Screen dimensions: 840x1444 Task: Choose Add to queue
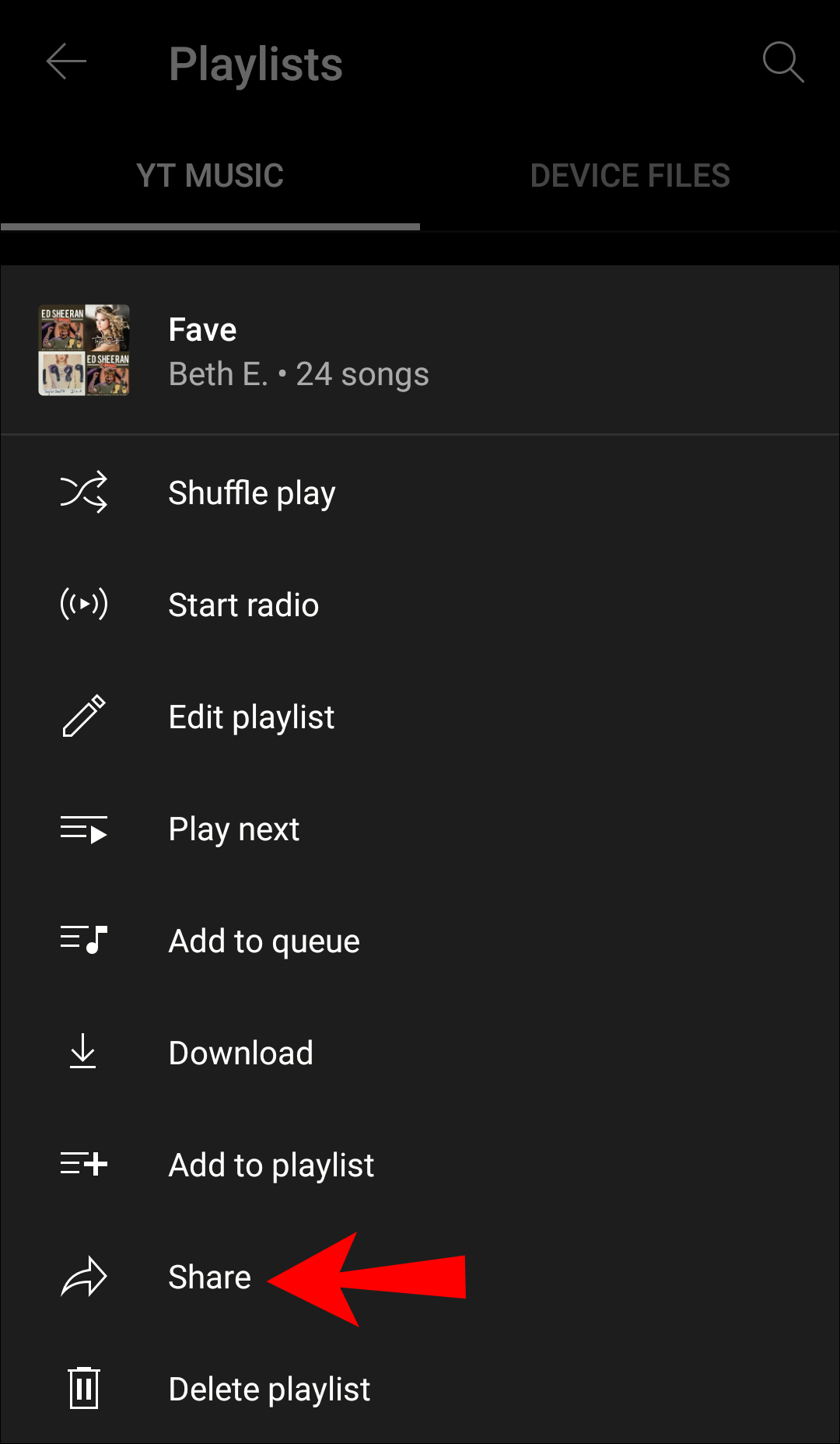pos(264,941)
